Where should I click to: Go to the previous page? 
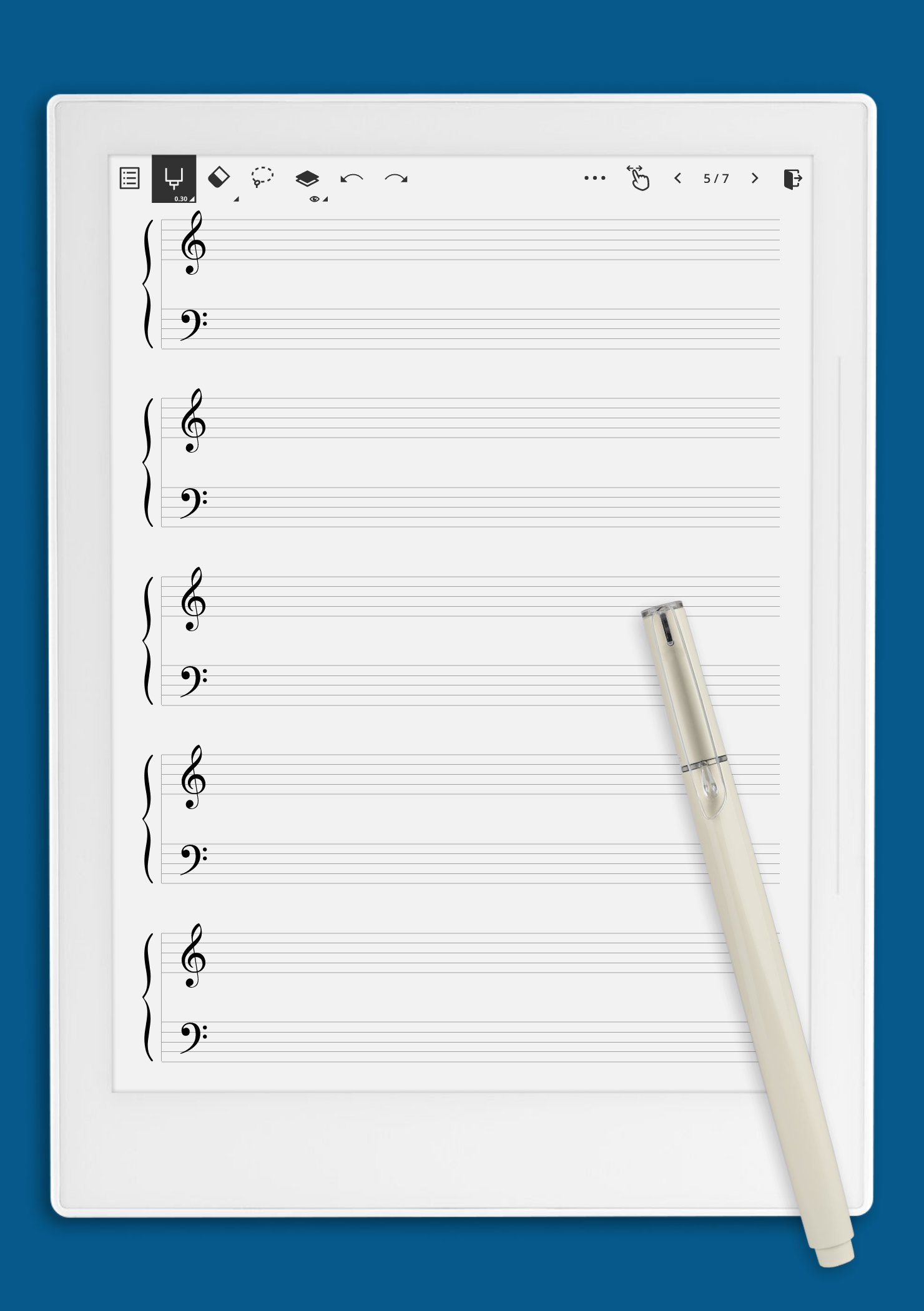point(678,179)
